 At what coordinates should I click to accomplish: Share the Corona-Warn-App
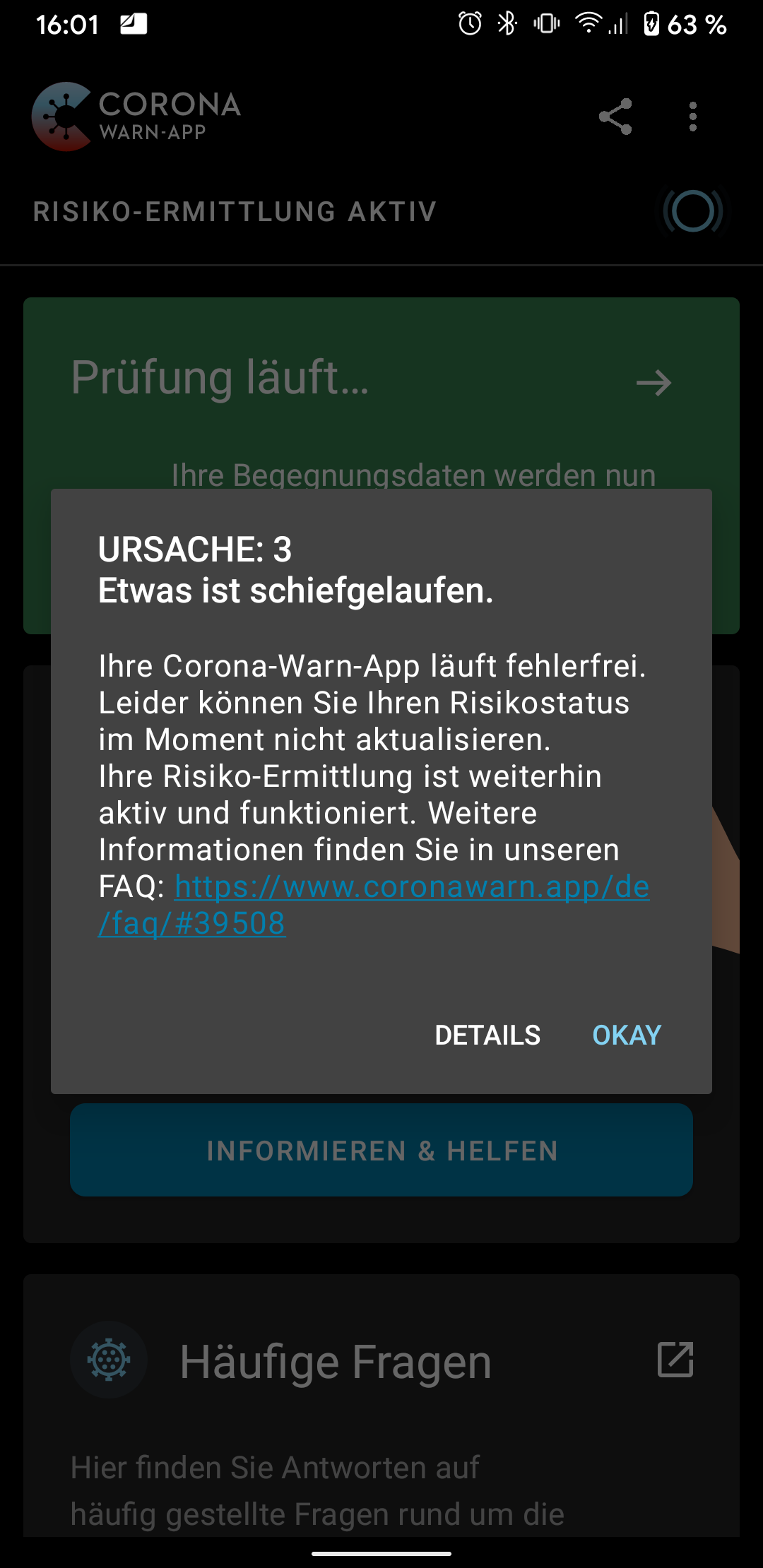(615, 117)
